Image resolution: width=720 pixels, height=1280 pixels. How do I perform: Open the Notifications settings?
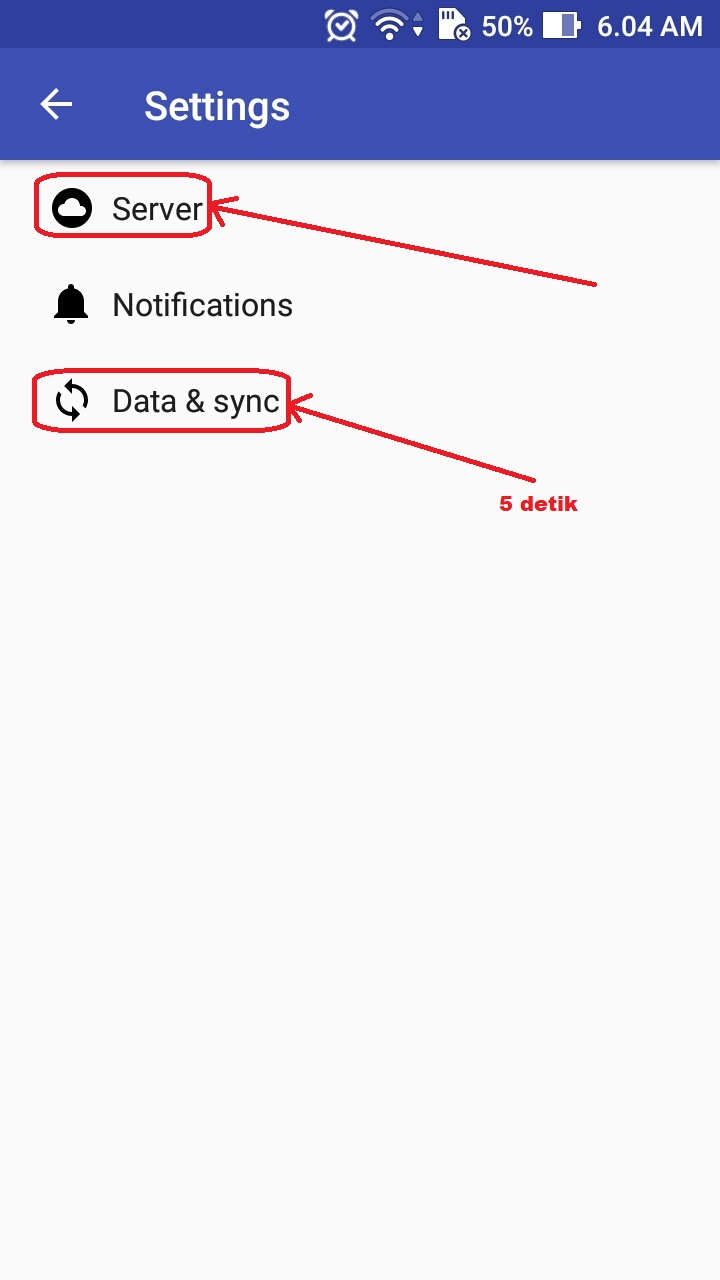tap(360, 304)
